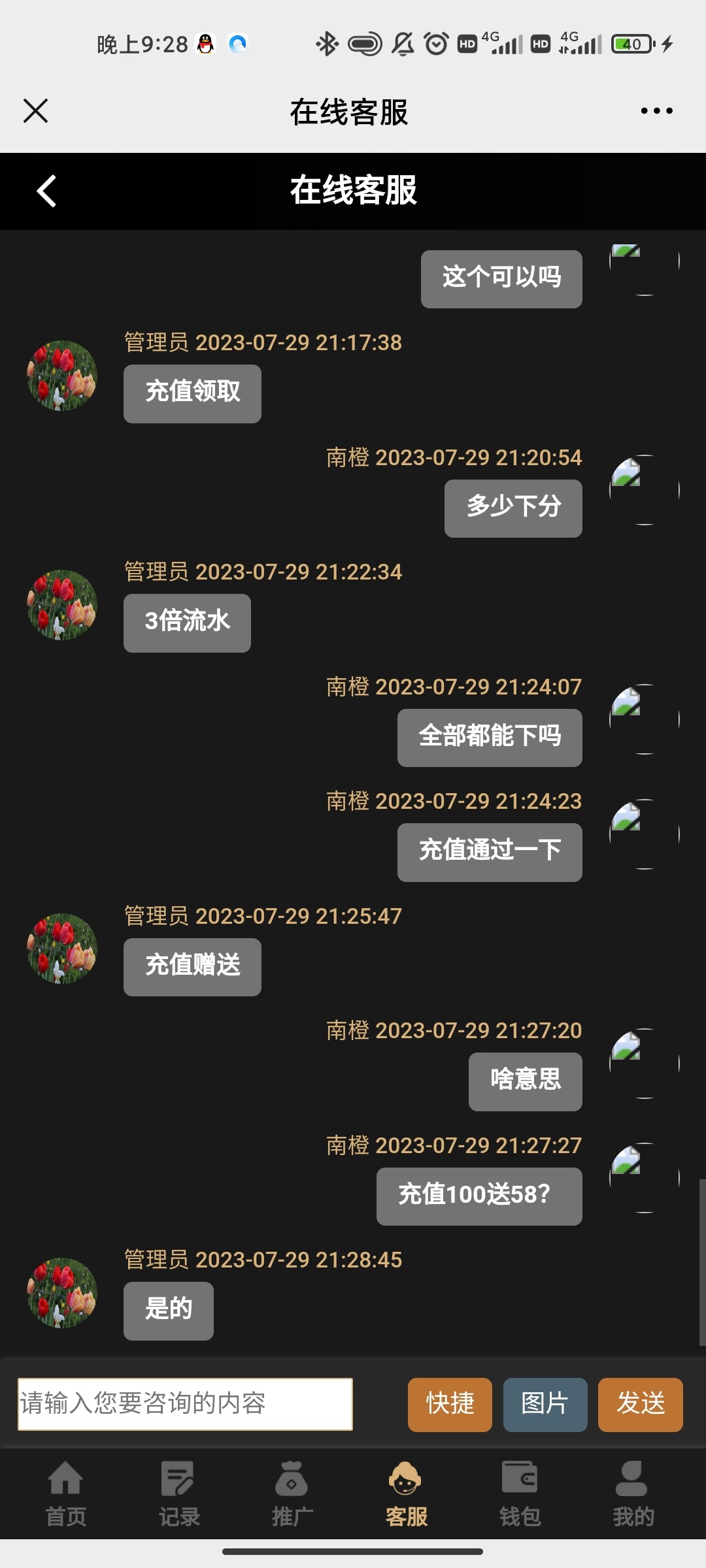
Task: Select the 客服 customer service icon
Action: (404, 1483)
